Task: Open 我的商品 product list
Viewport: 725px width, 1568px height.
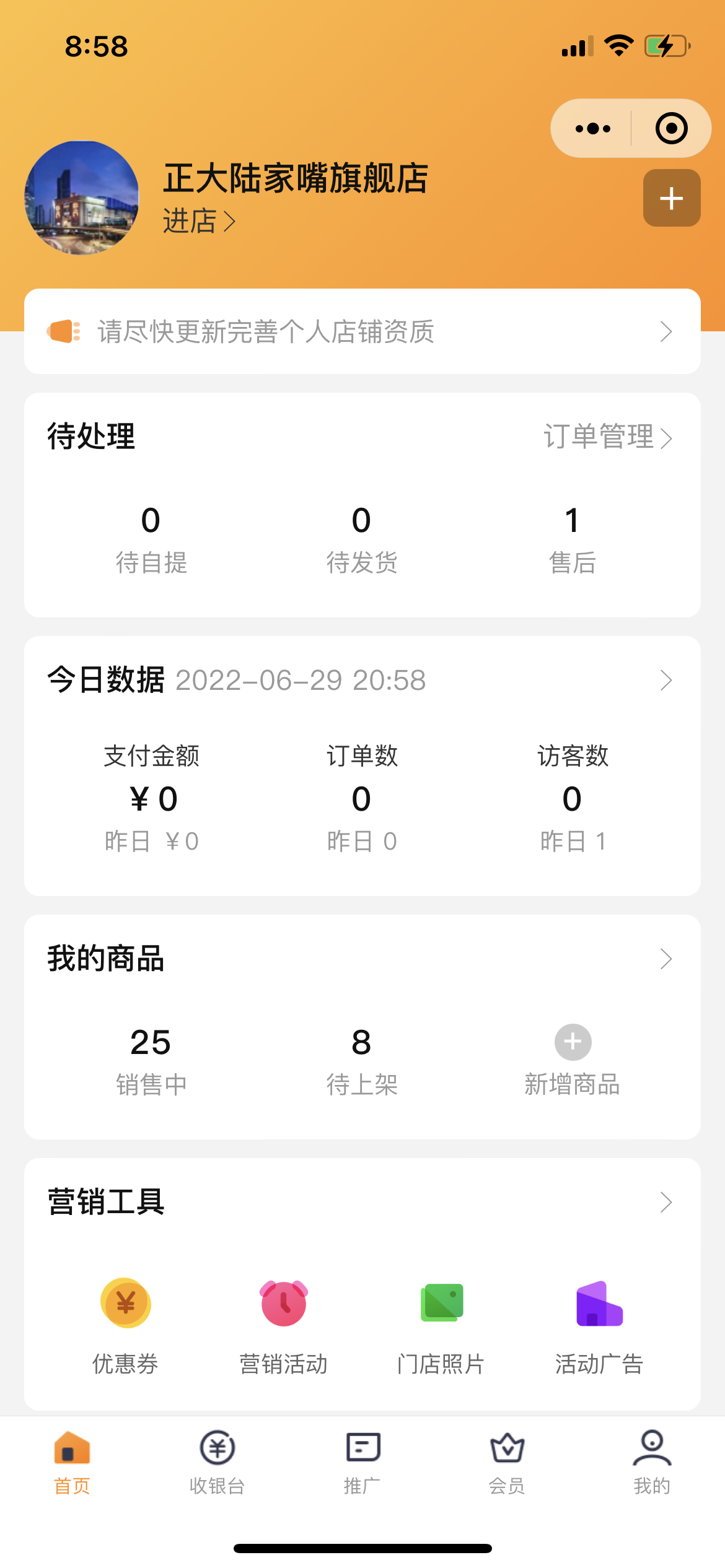Action: coord(666,959)
